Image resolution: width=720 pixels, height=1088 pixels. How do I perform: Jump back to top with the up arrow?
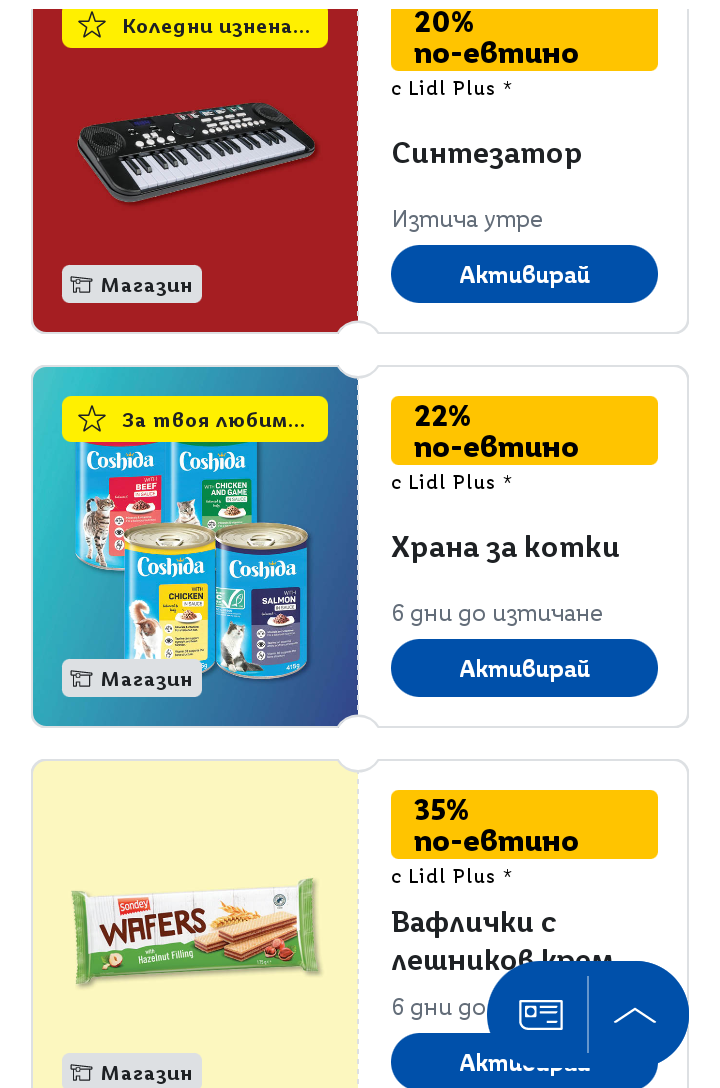[x=635, y=1015]
